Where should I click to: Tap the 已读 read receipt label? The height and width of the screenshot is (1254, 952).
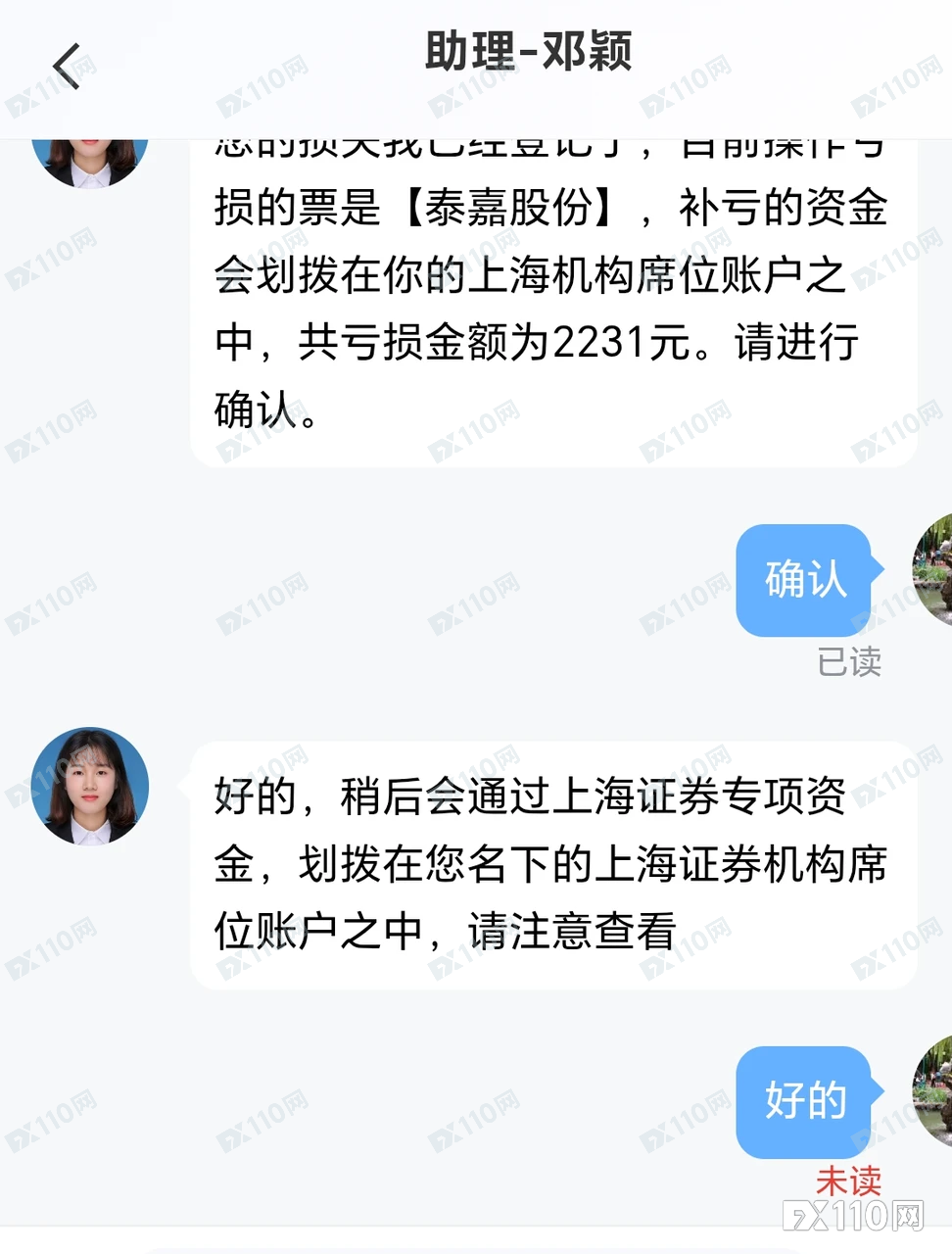pos(849,663)
